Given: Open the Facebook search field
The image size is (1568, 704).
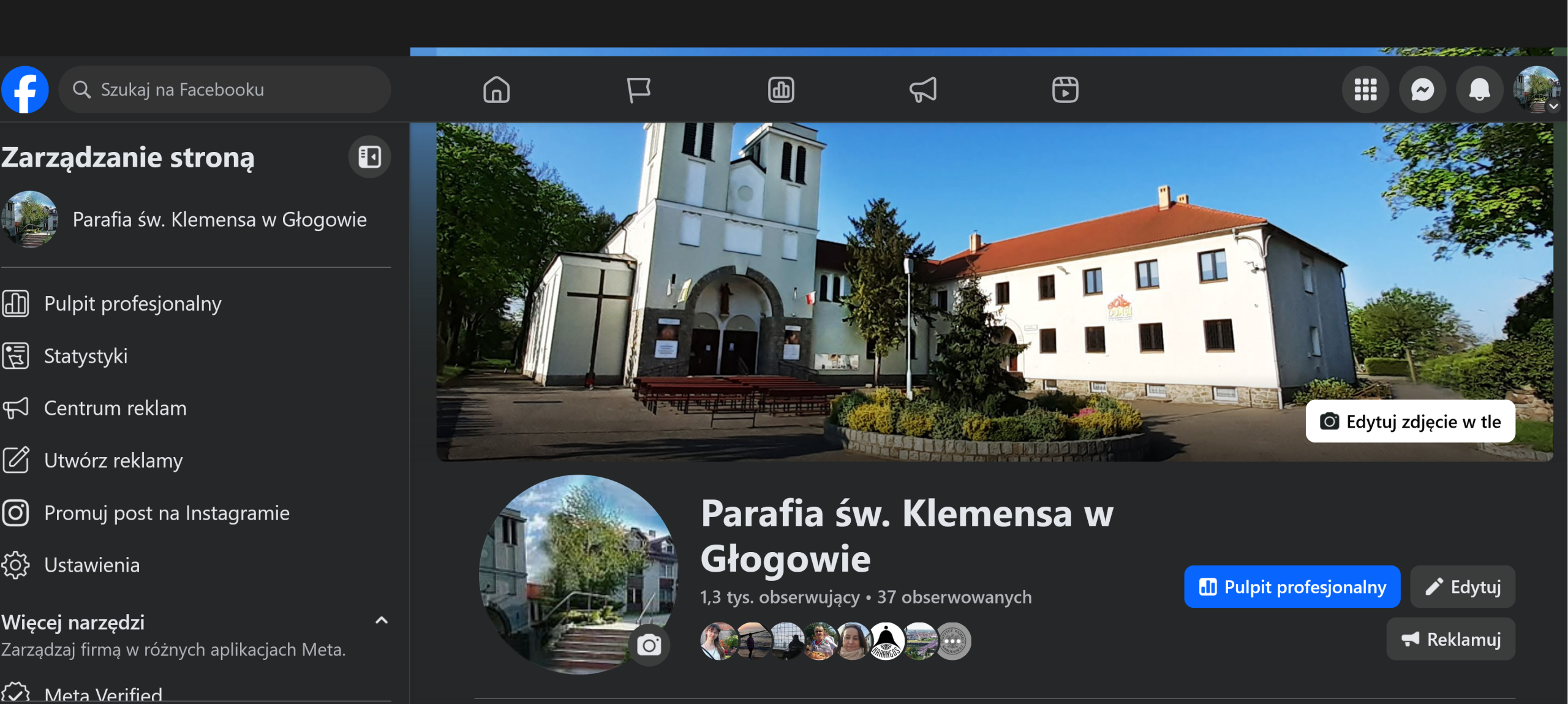Looking at the screenshot, I should pos(224,89).
